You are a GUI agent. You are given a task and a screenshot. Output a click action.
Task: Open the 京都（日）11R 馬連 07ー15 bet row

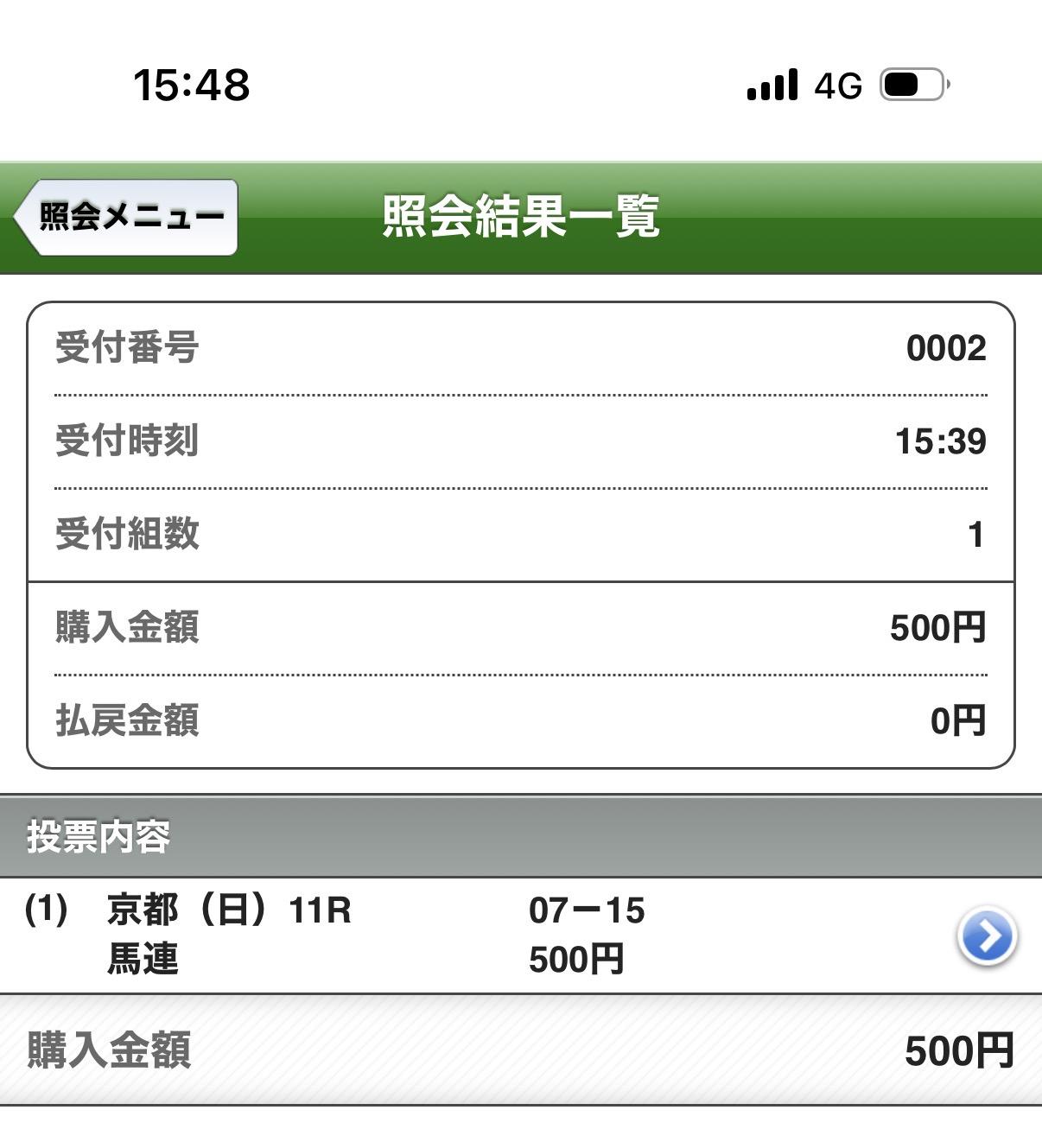pos(521,936)
